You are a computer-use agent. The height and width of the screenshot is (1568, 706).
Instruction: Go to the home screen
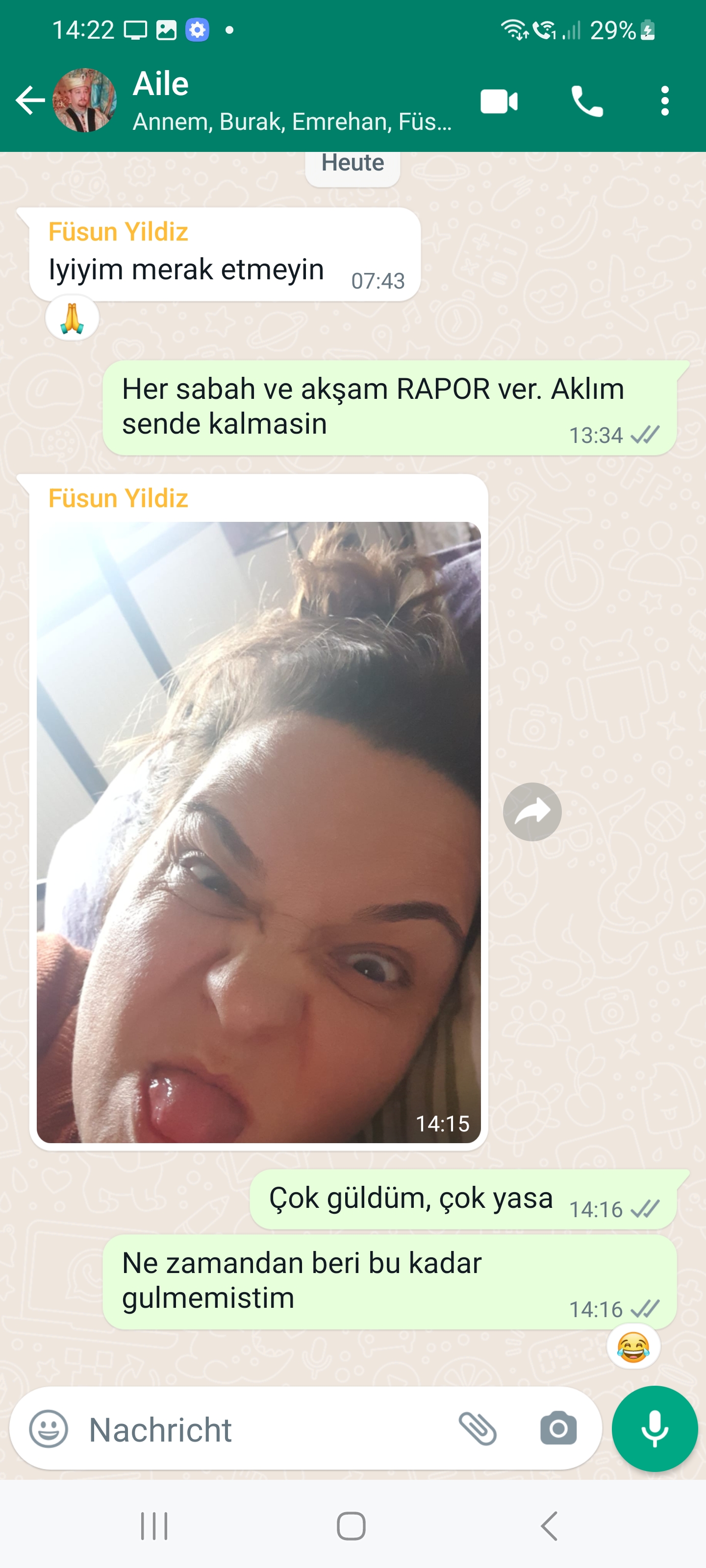(352, 1526)
